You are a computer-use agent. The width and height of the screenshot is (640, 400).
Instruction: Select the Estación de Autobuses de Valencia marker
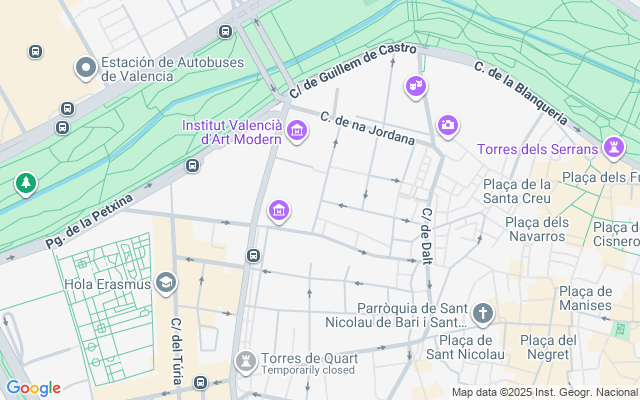coord(86,68)
